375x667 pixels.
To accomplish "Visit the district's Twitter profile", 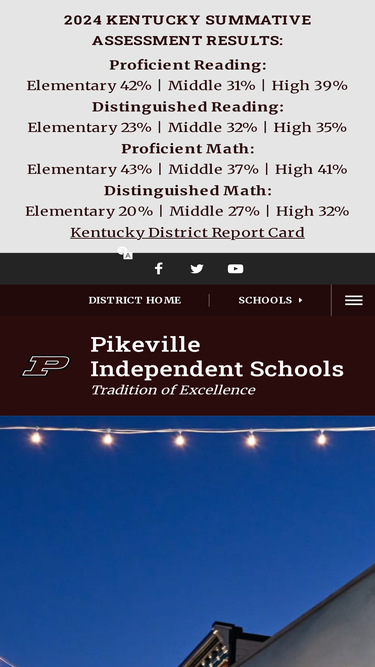I will (197, 269).
